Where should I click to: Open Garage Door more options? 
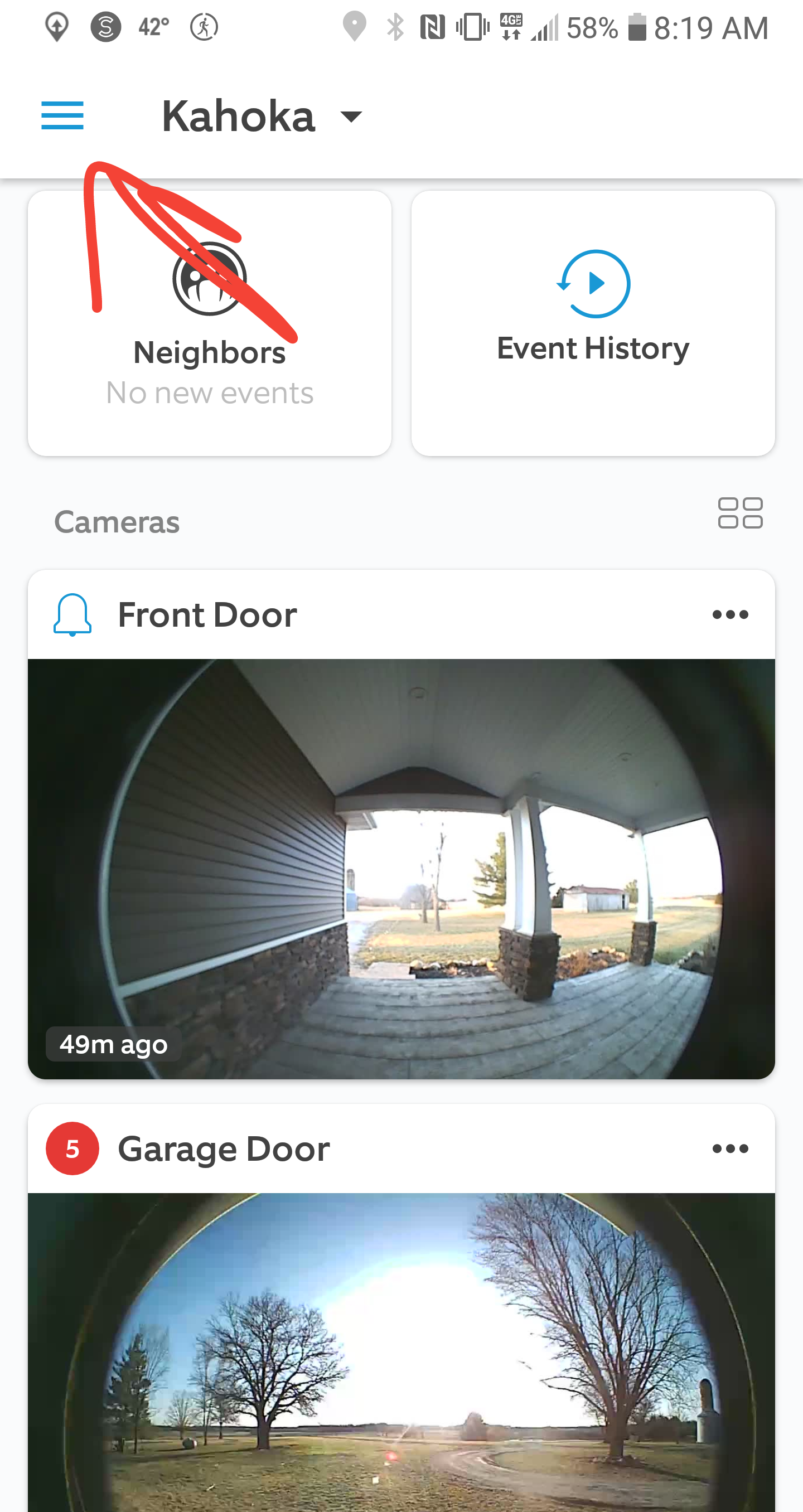729,1148
